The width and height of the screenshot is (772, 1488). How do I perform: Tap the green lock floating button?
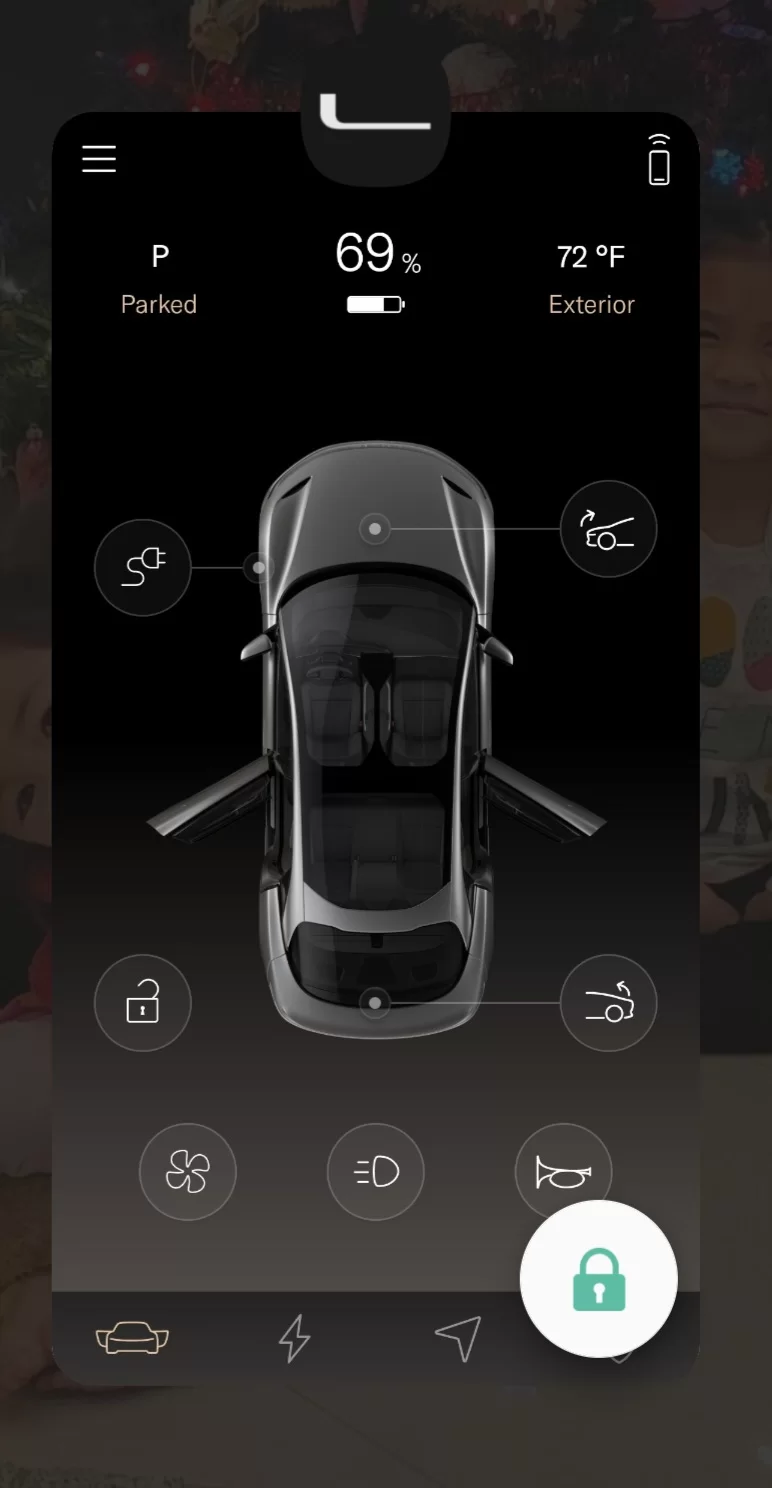599,1279
